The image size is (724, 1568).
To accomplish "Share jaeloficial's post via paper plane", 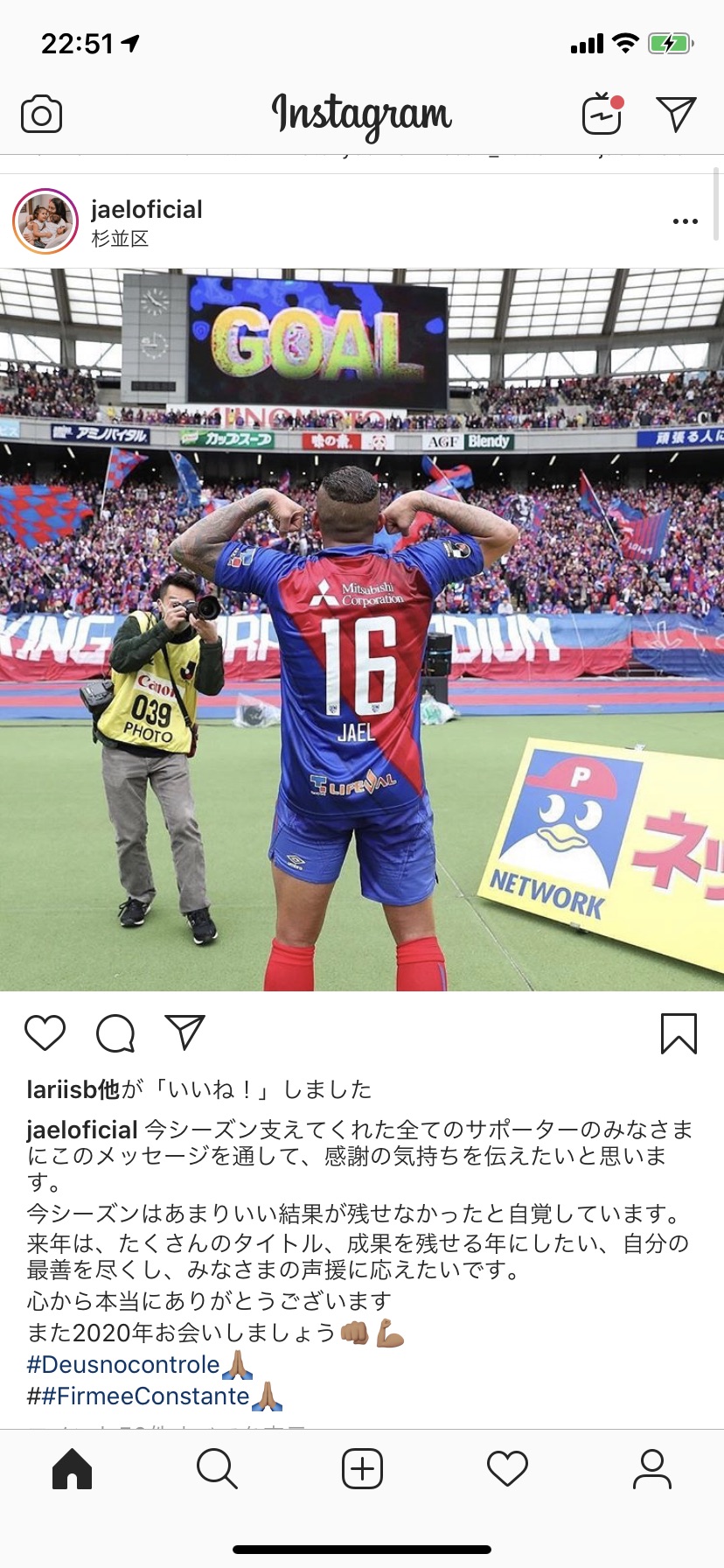I will (185, 1033).
